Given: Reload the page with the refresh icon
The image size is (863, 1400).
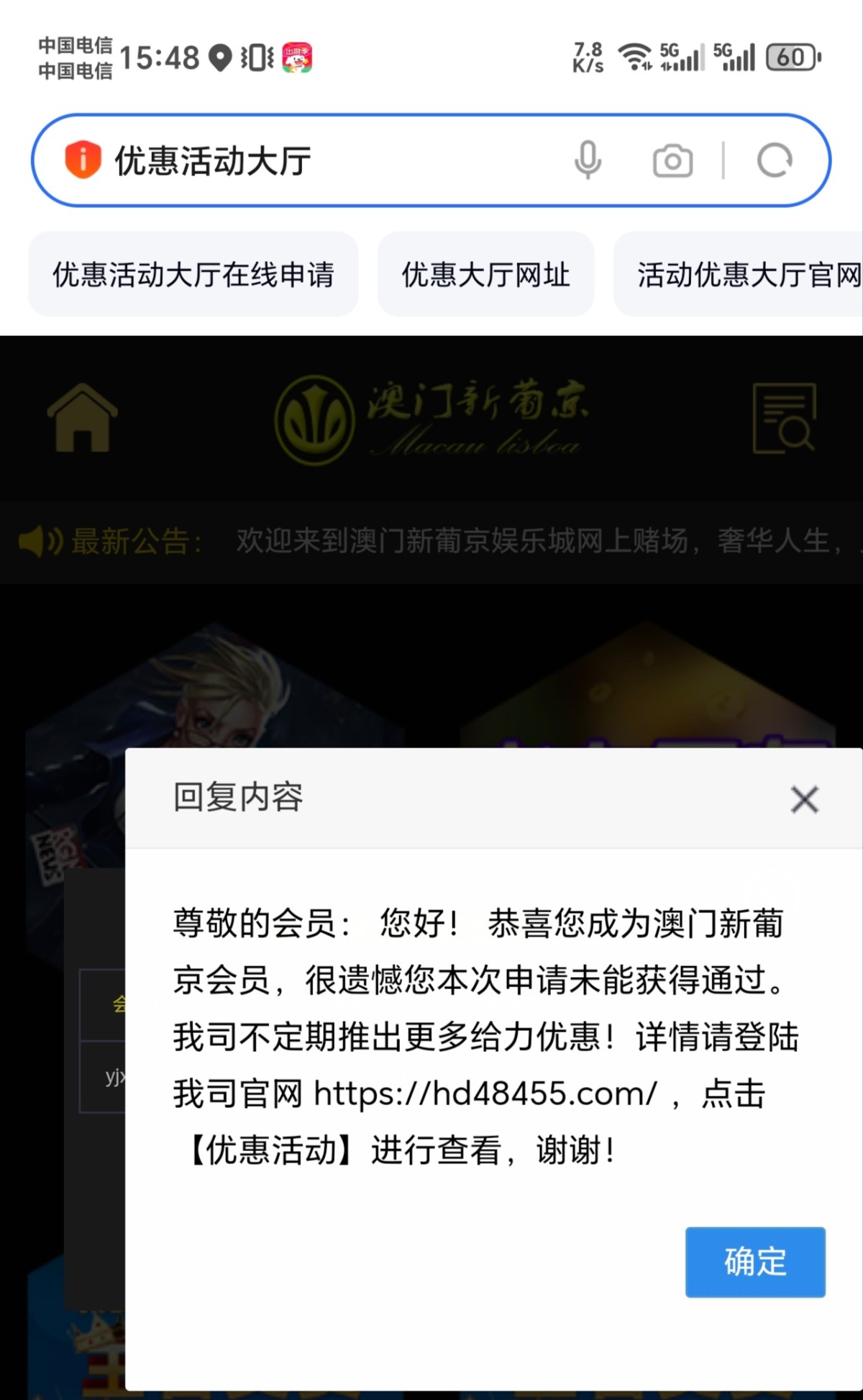Looking at the screenshot, I should pyautogui.click(x=775, y=160).
